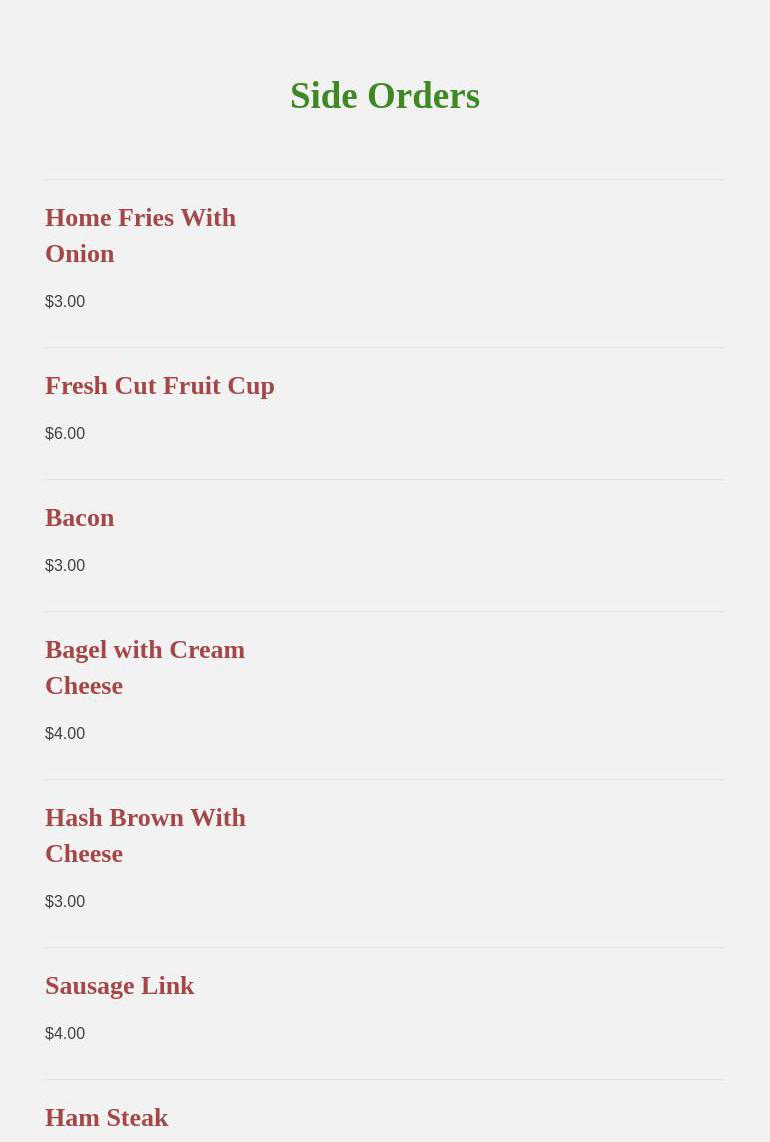770x1142 pixels.
Task: Open the Ham Steak item
Action: pos(107,1118)
